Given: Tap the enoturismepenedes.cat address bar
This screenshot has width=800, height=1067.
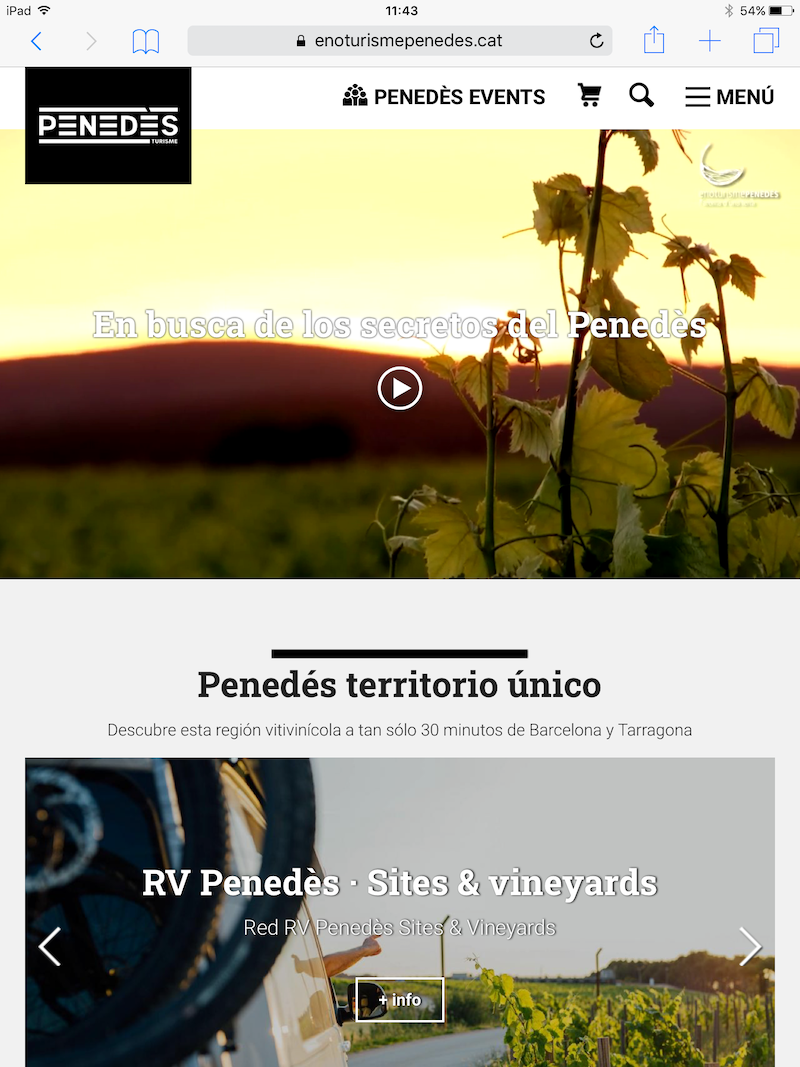Looking at the screenshot, I should point(400,41).
